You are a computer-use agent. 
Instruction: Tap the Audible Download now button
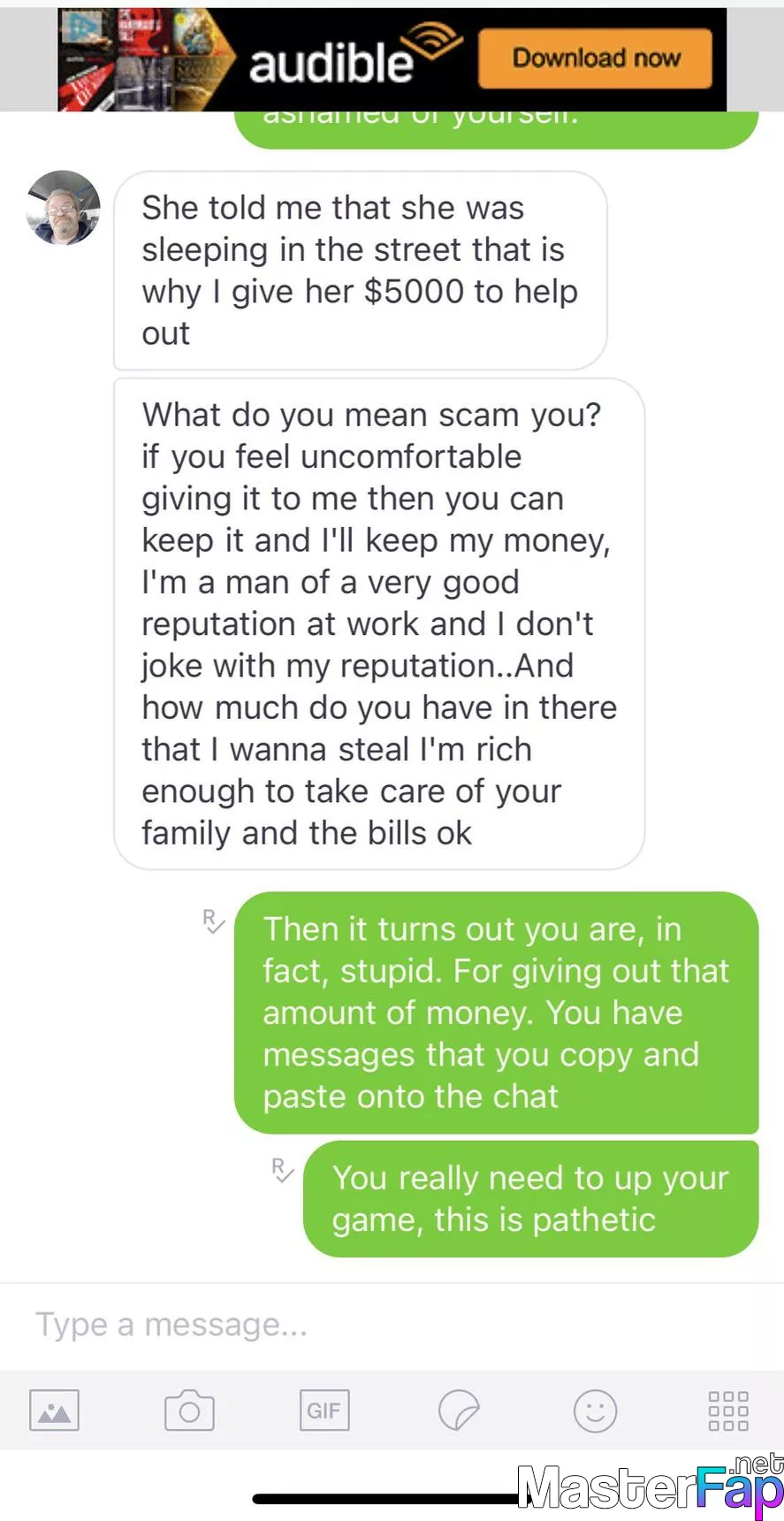[595, 58]
